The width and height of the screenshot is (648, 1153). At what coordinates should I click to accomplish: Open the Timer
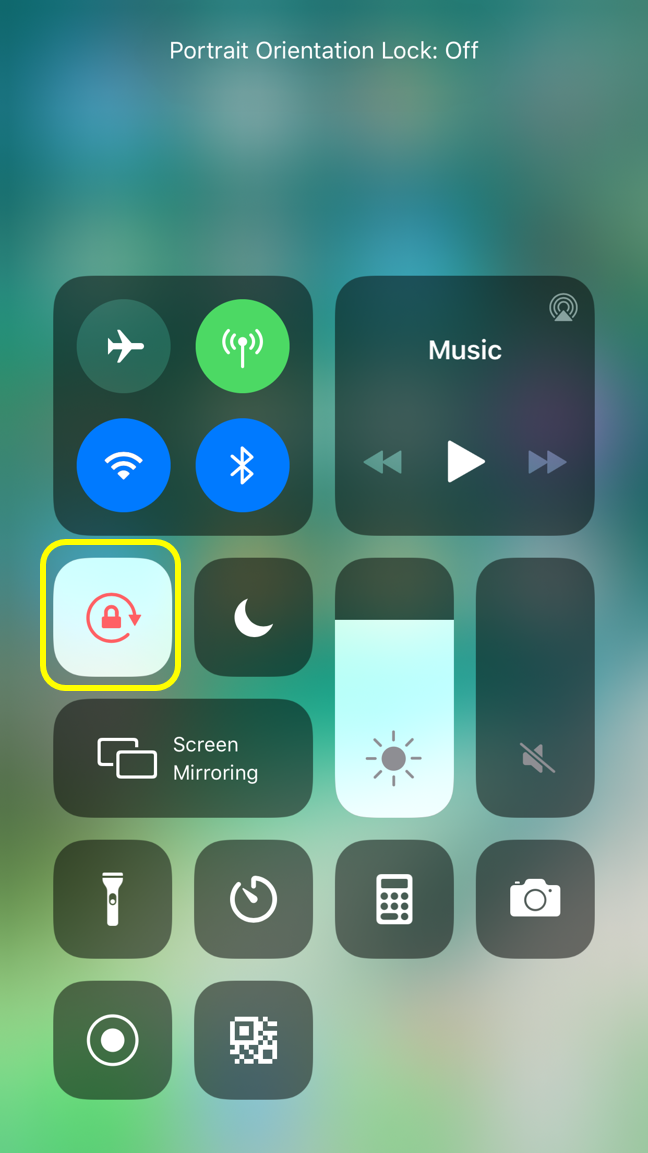tap(253, 899)
